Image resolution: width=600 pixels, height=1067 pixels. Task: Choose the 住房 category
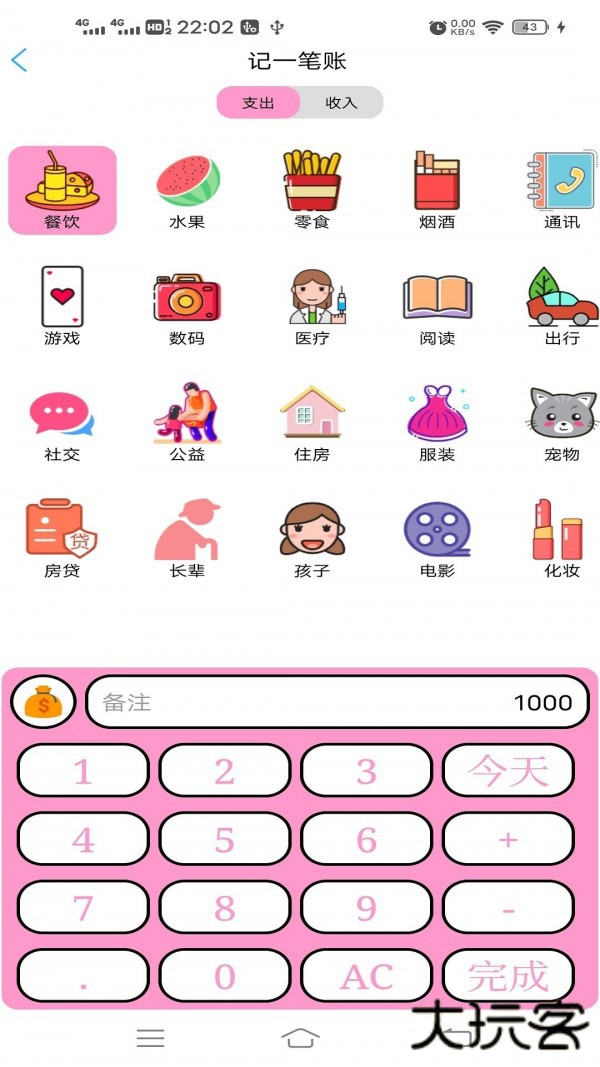[x=312, y=423]
